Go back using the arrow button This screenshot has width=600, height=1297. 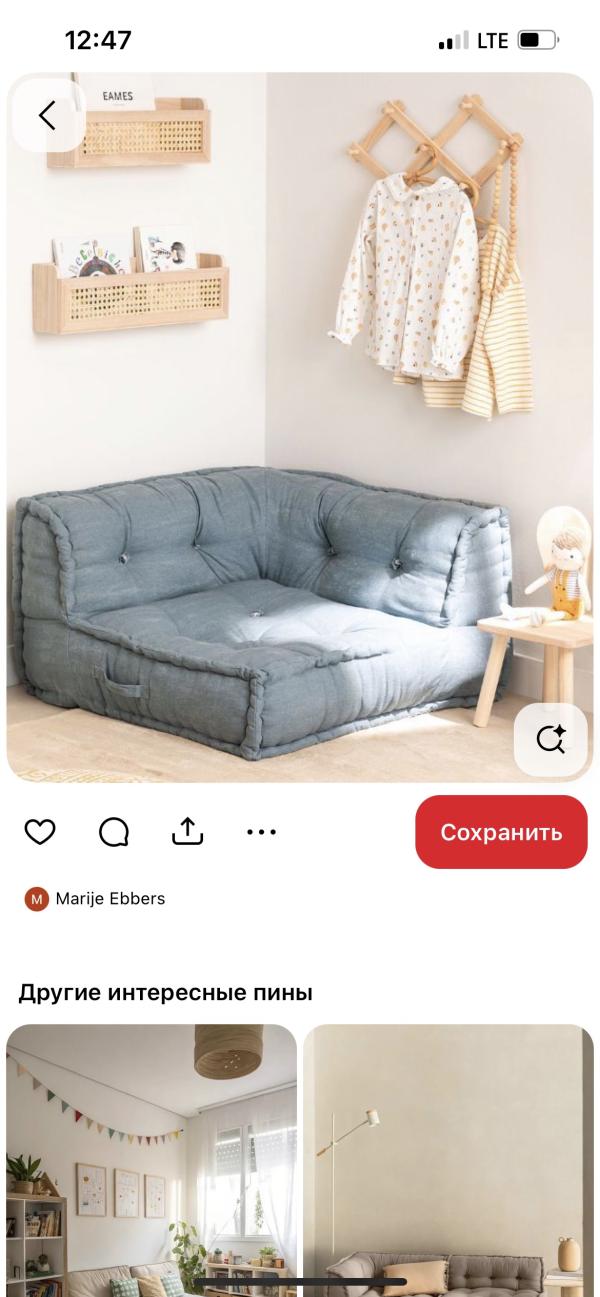[48, 116]
